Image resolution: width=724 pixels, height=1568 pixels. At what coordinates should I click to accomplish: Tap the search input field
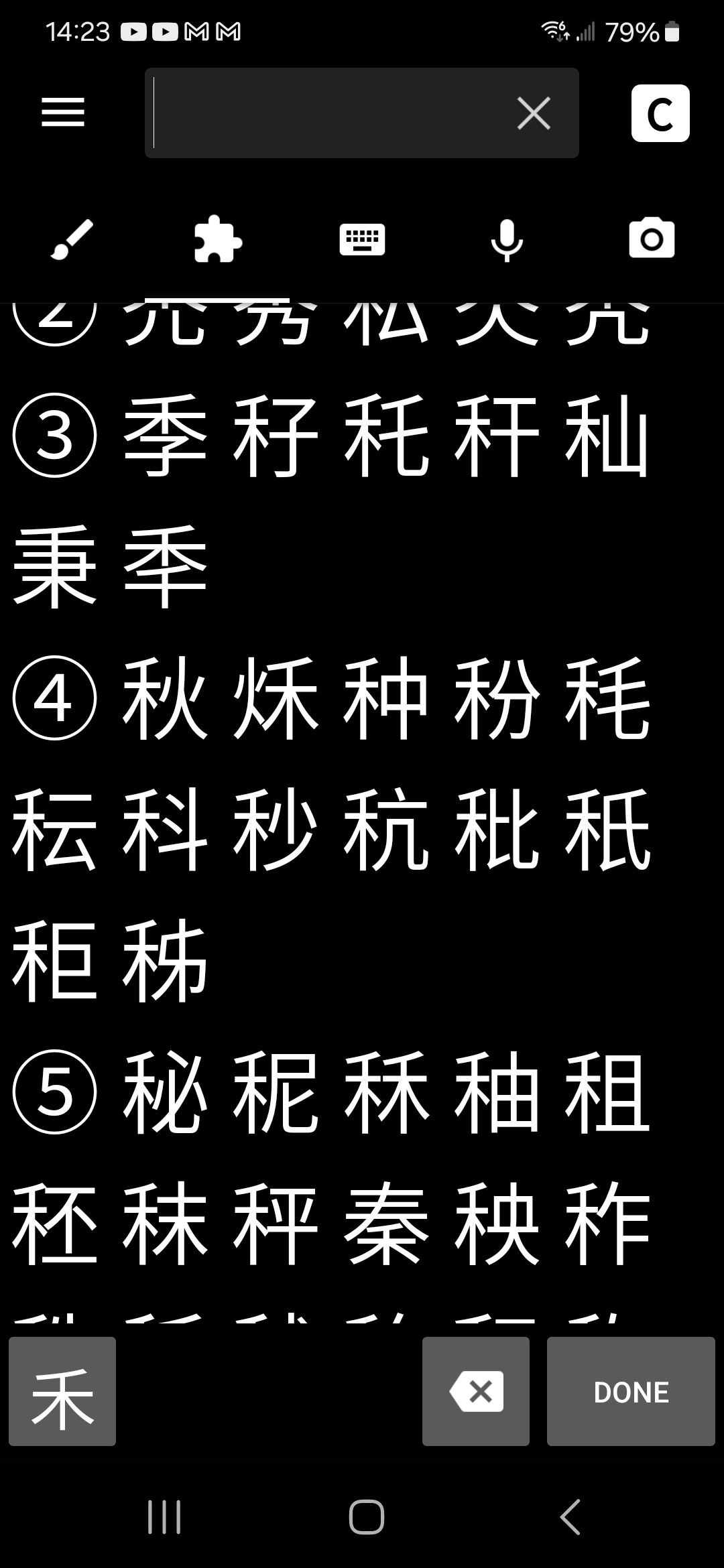(x=328, y=113)
